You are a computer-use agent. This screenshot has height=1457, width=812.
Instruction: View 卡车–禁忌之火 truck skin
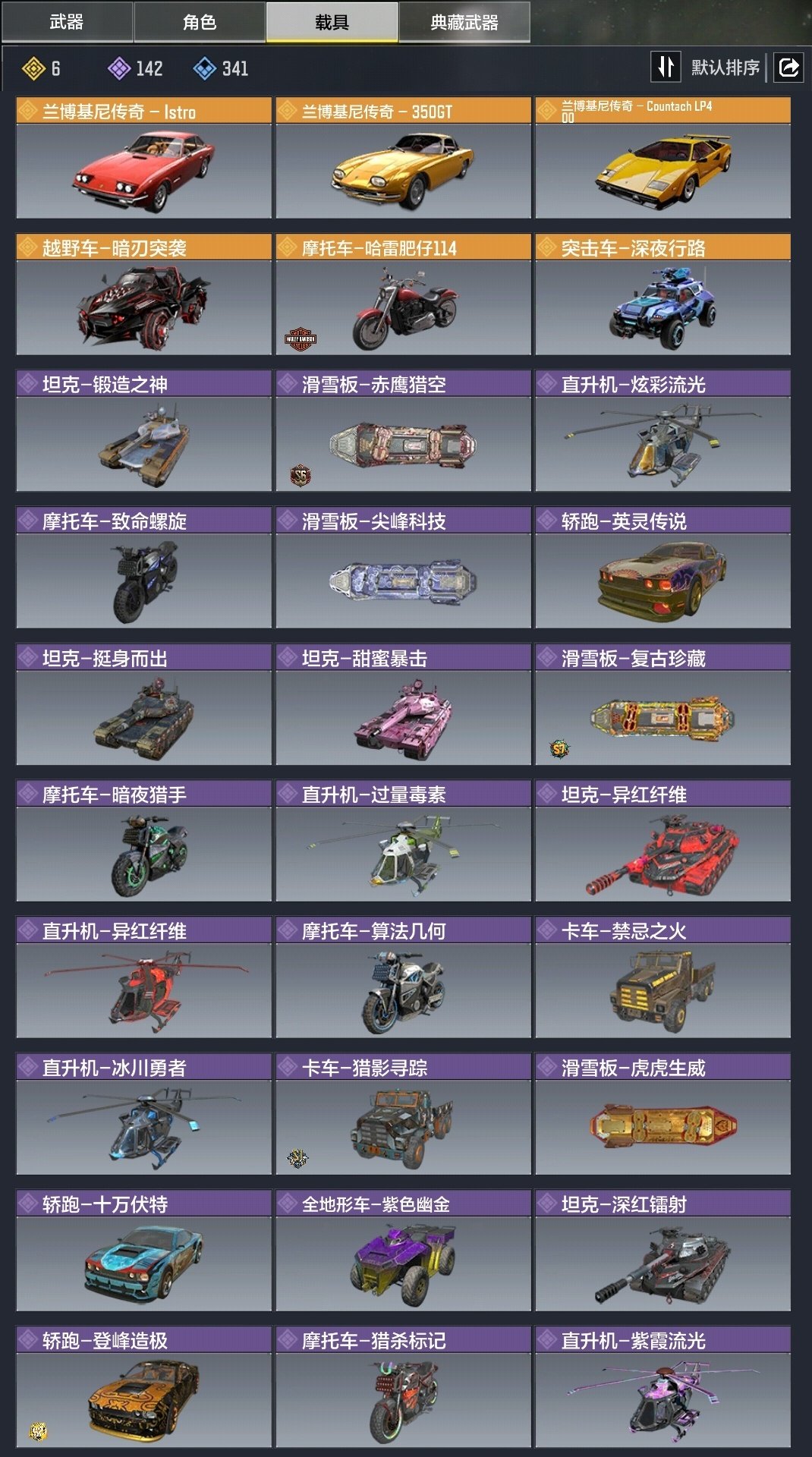coord(663,978)
